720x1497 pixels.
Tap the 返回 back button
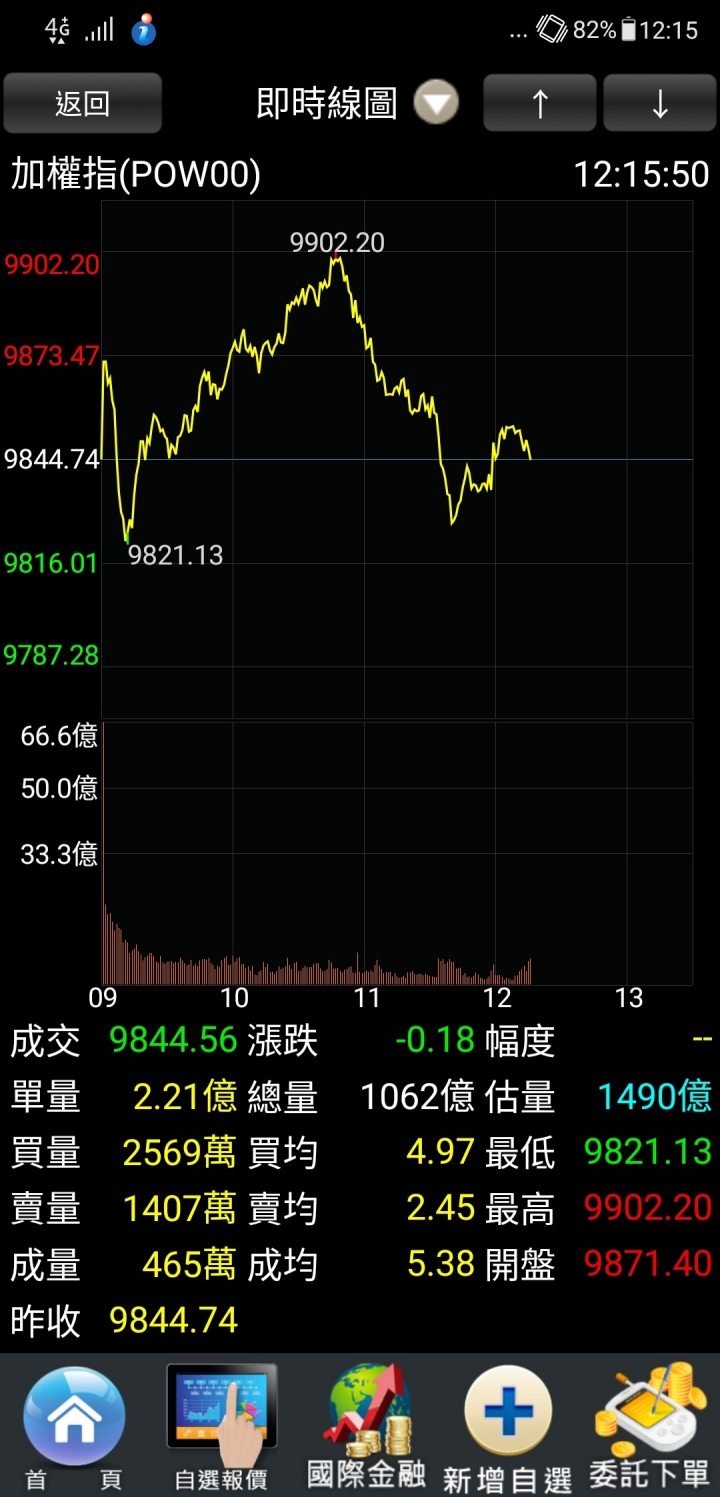point(82,104)
